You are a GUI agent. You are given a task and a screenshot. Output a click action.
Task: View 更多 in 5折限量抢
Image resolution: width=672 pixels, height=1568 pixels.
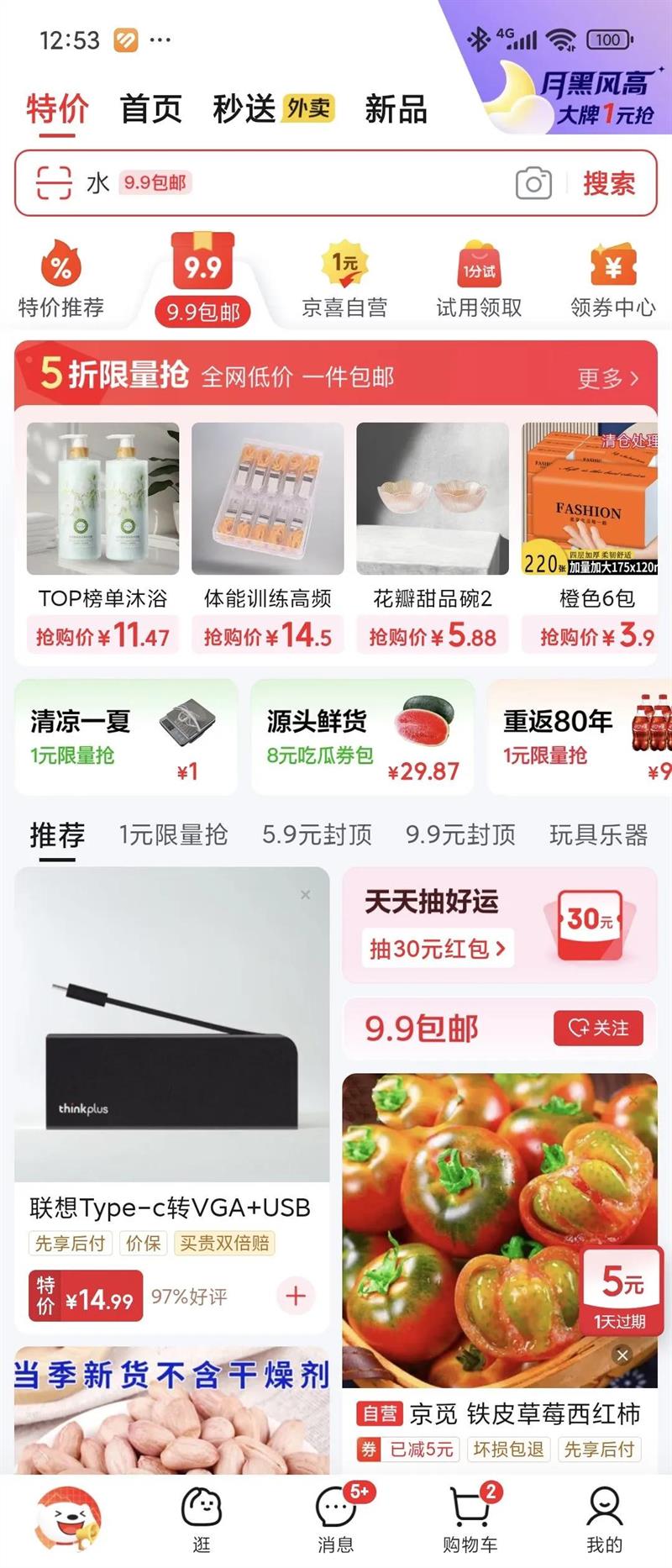[x=608, y=378]
